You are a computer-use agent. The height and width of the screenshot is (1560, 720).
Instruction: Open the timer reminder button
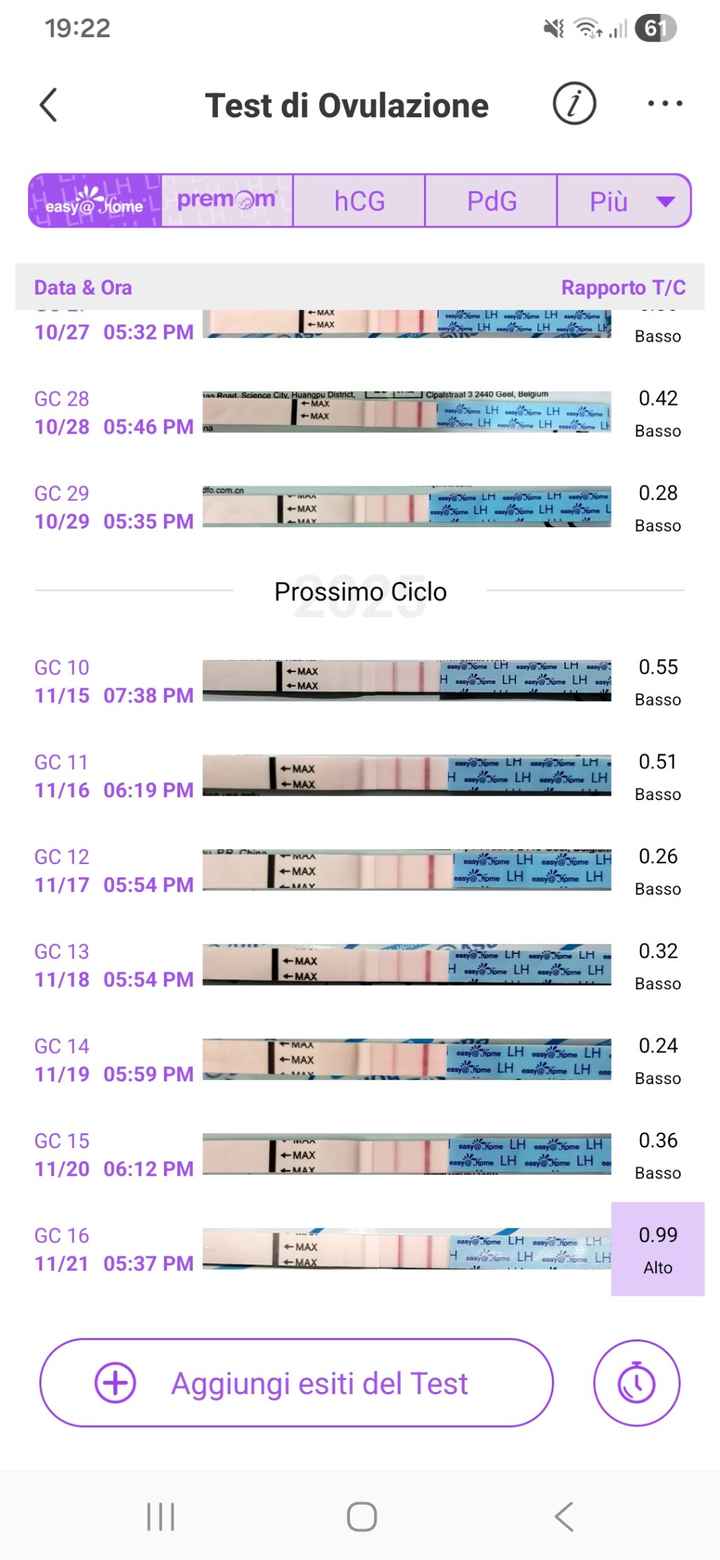636,1383
